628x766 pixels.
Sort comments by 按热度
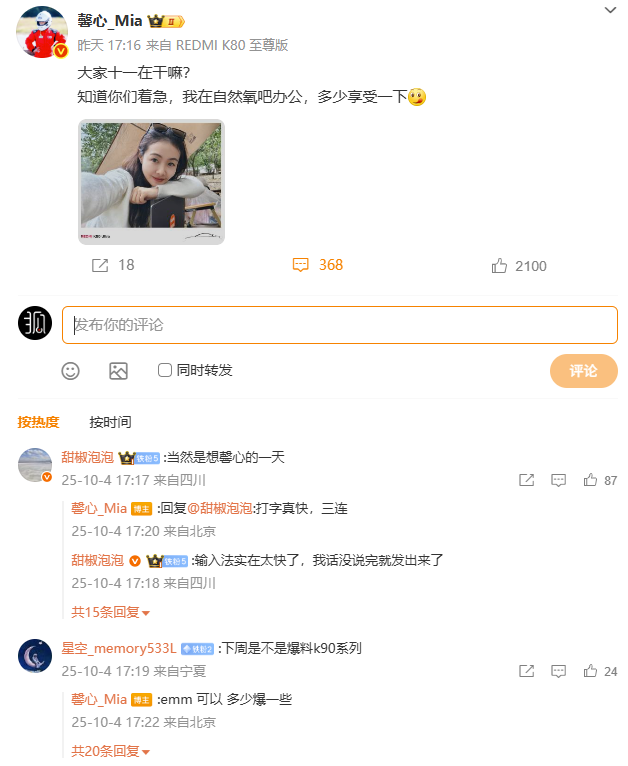pos(38,422)
